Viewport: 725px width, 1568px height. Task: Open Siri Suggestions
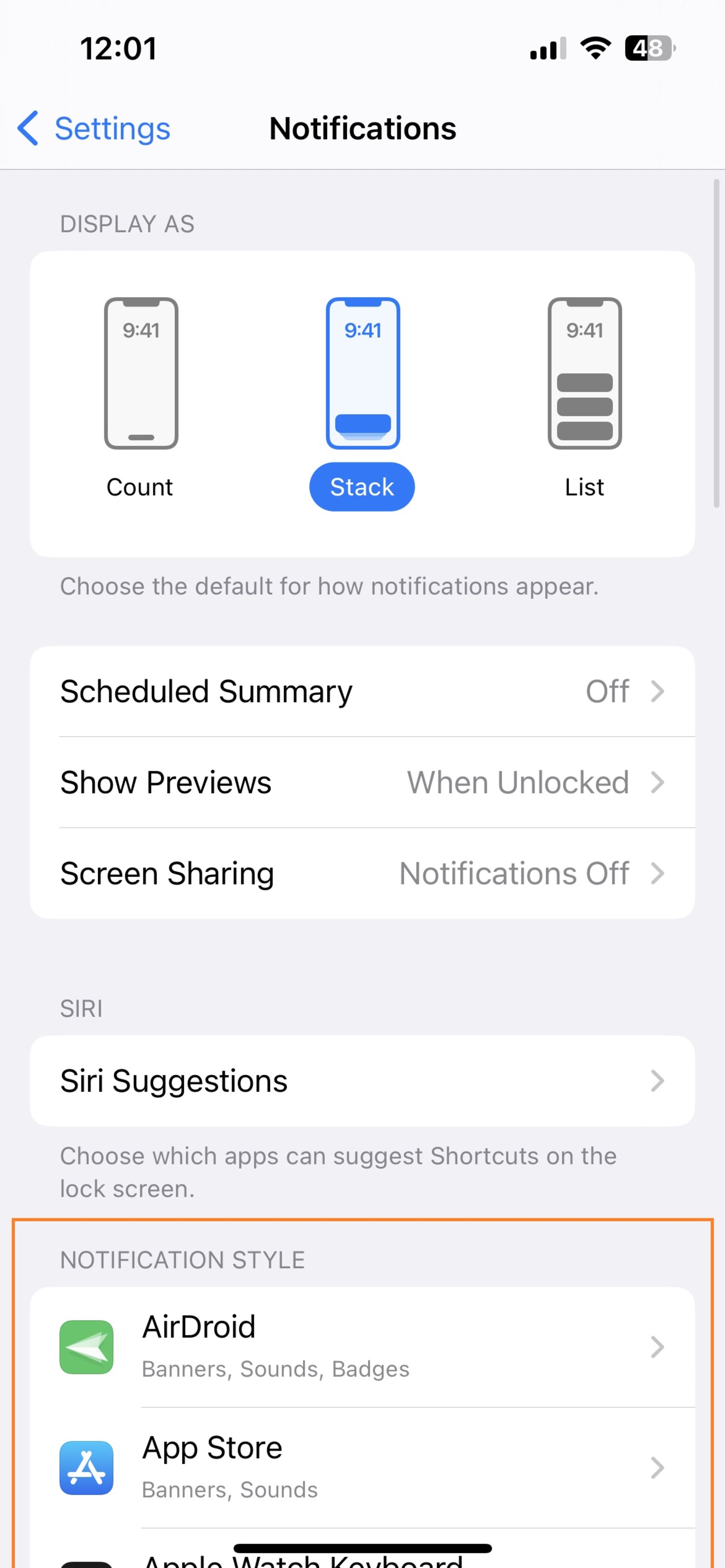[x=362, y=1081]
